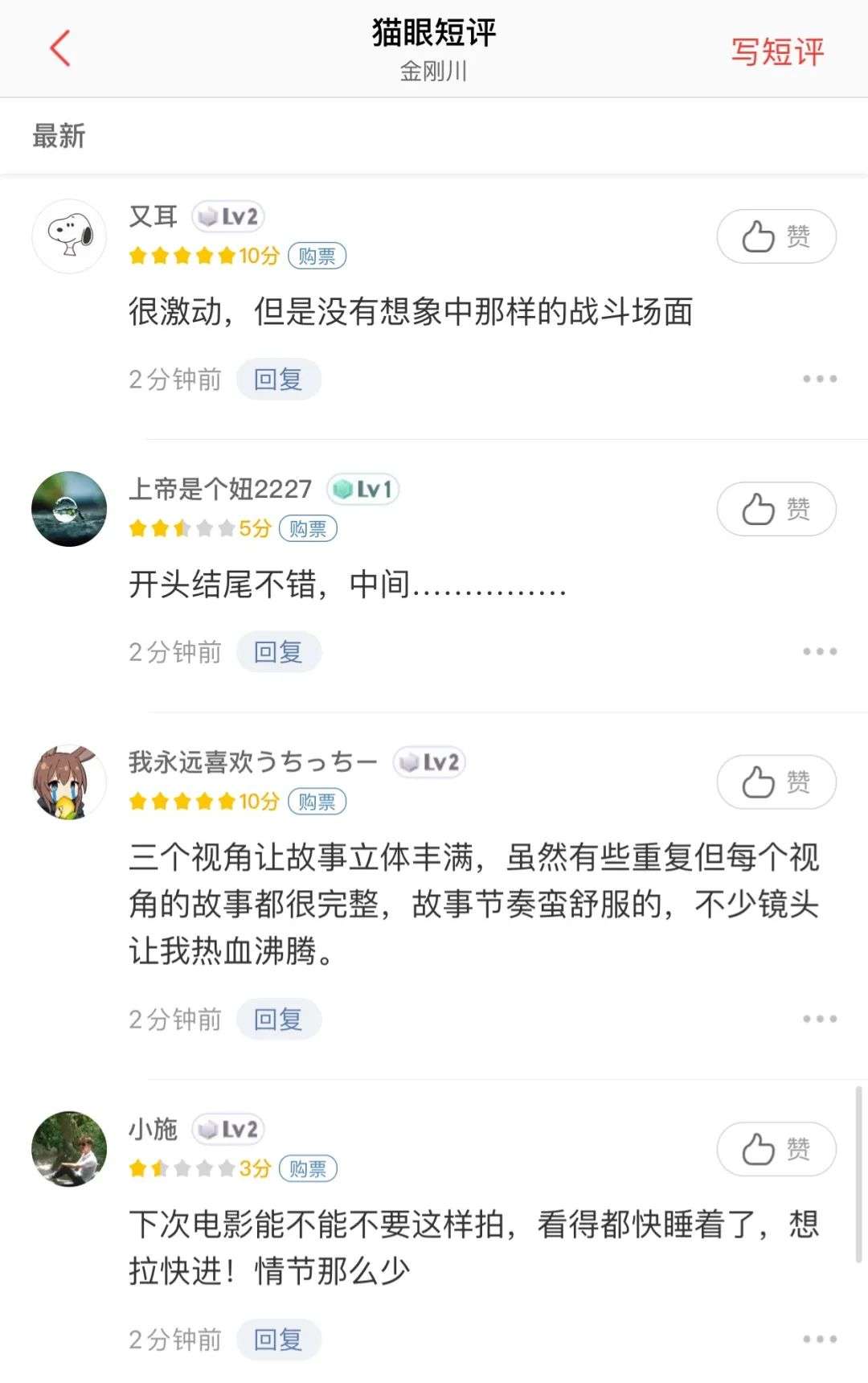Tap 写短评 to write a review
The width and height of the screenshot is (868, 1383).
point(777,52)
